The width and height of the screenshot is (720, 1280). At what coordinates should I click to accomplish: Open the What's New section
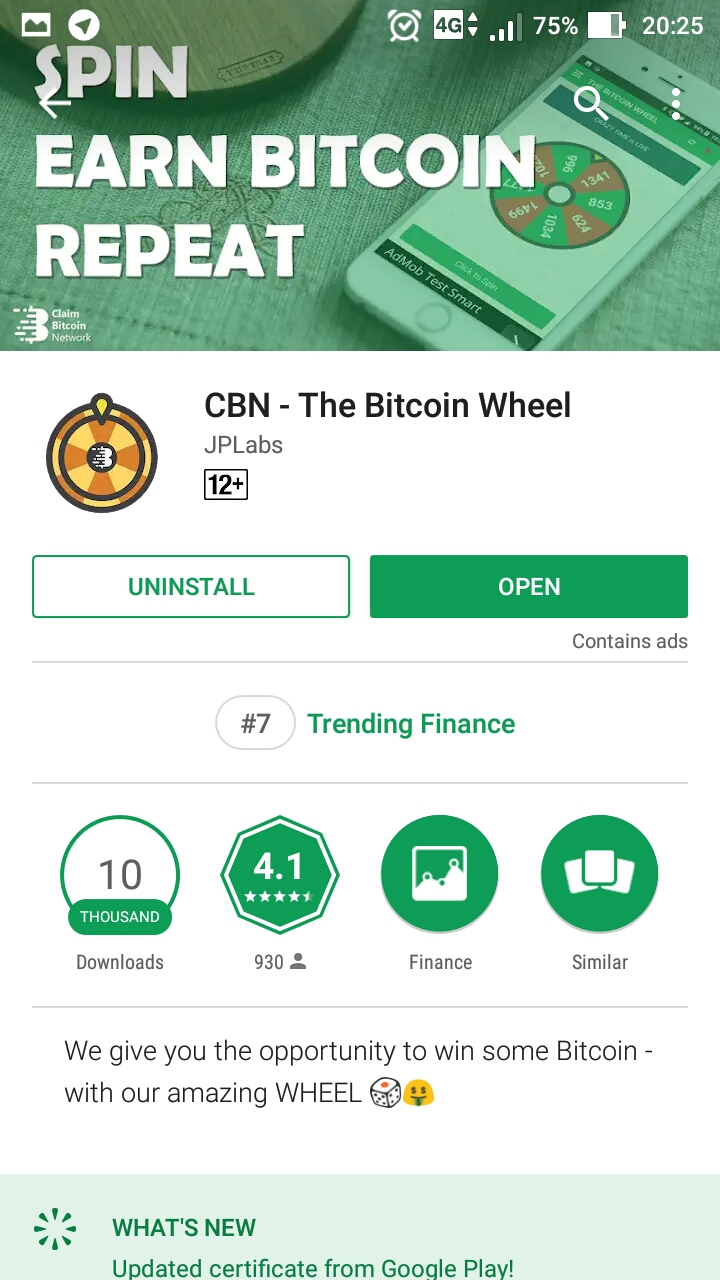pyautogui.click(x=184, y=1228)
